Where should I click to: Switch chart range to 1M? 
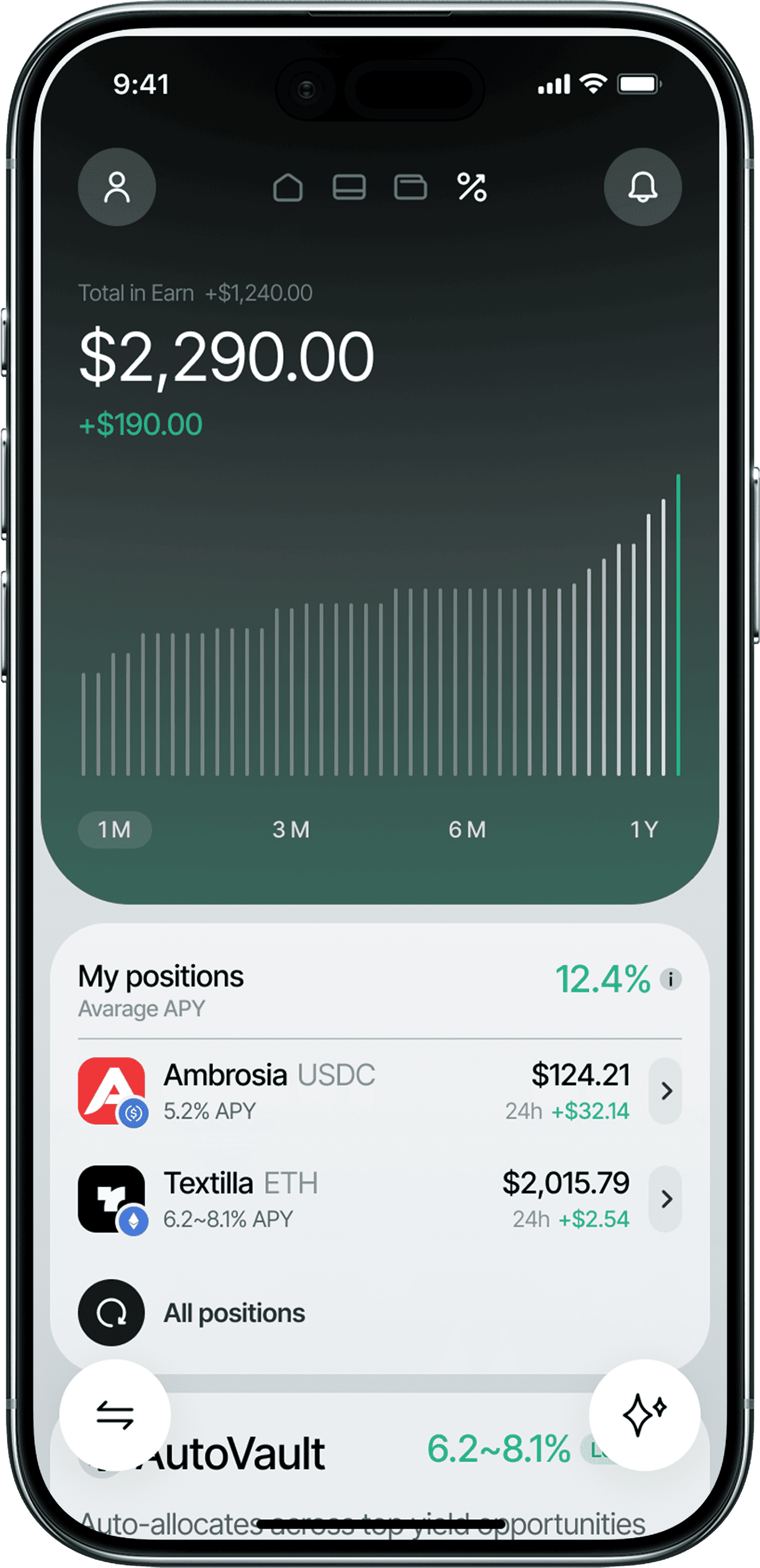click(x=115, y=830)
